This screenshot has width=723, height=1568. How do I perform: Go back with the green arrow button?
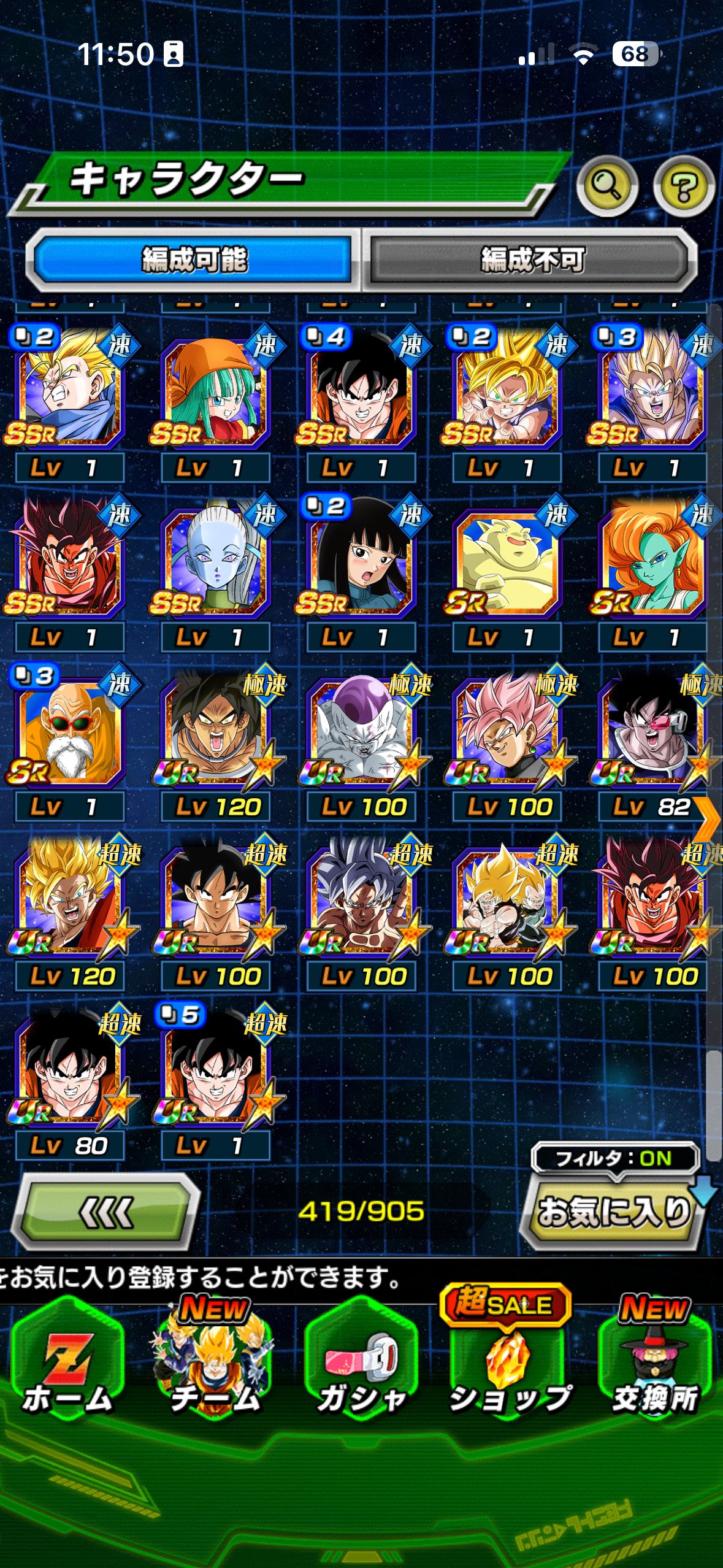pos(107,1212)
